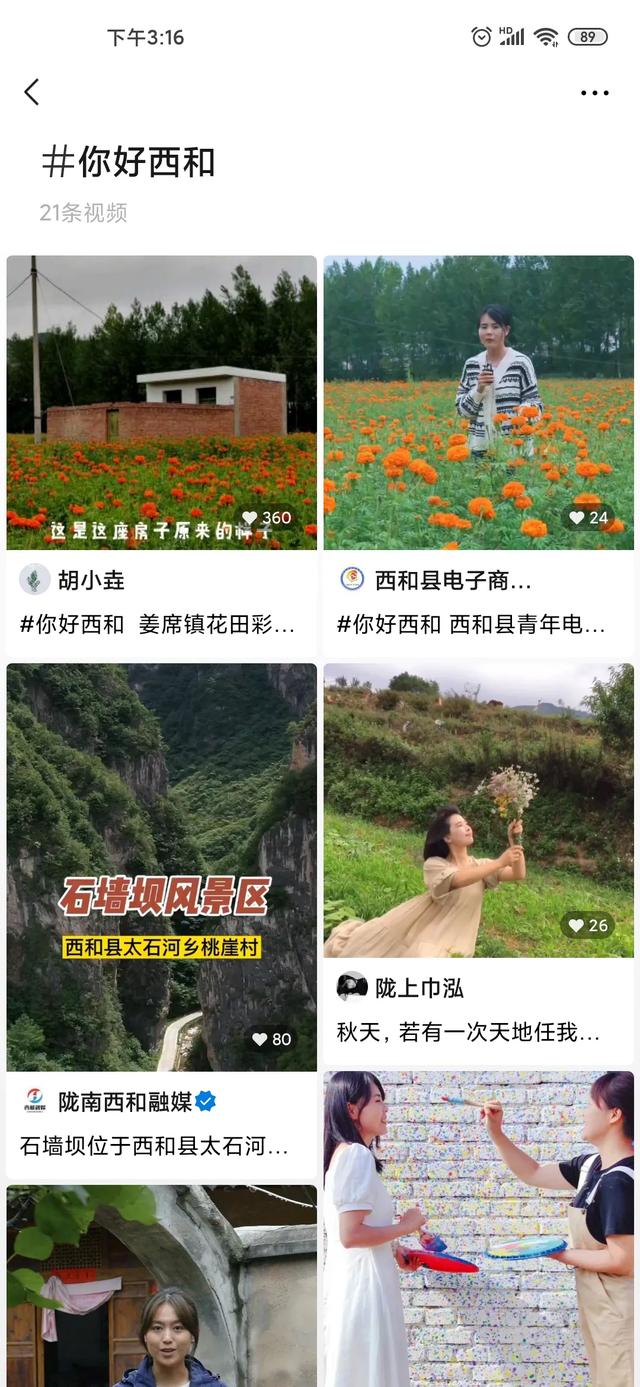
Task: Open 胡小垚's flower field house video
Action: pos(161,402)
